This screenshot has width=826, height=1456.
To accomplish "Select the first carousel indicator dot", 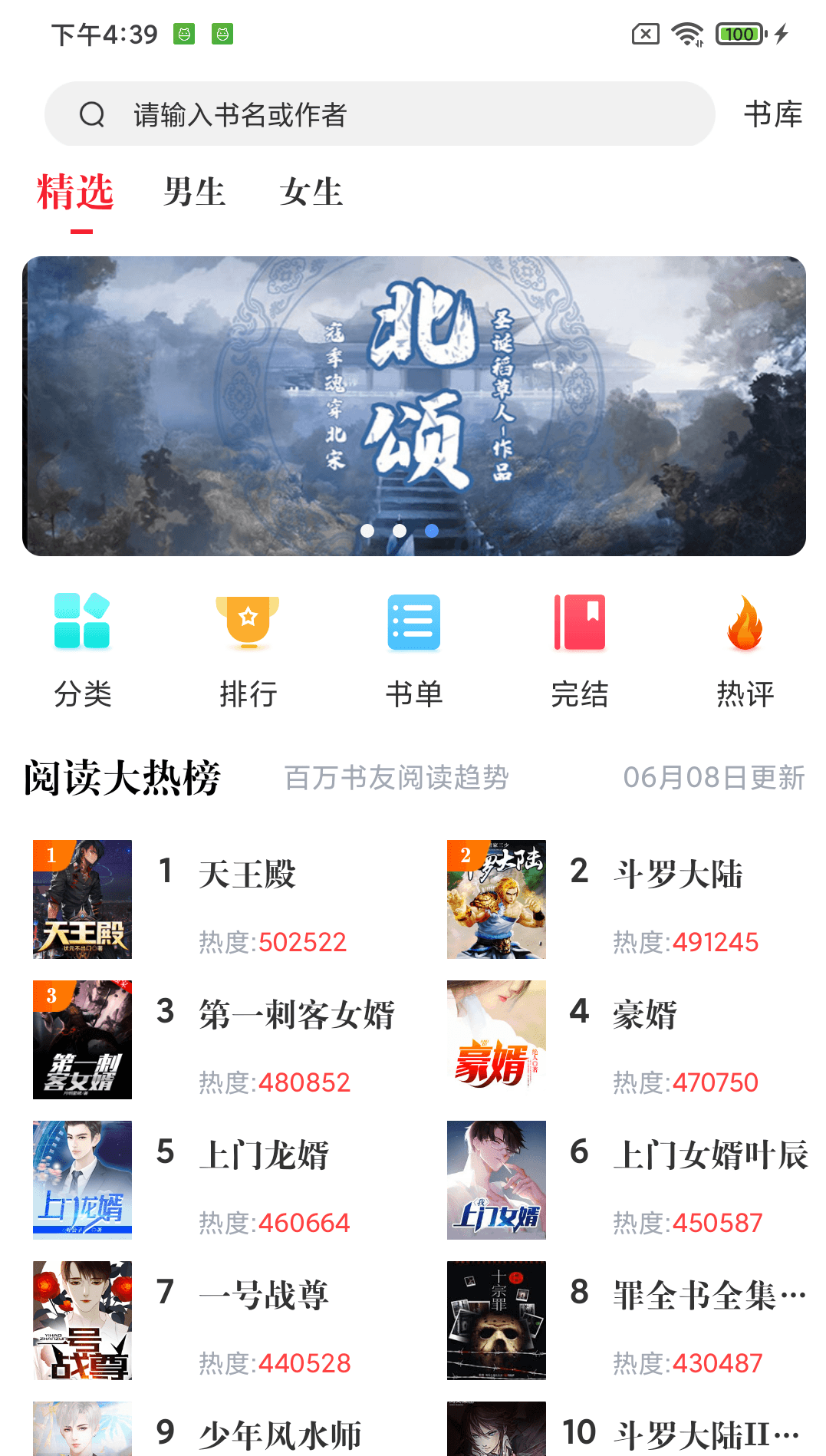I will click(x=367, y=530).
